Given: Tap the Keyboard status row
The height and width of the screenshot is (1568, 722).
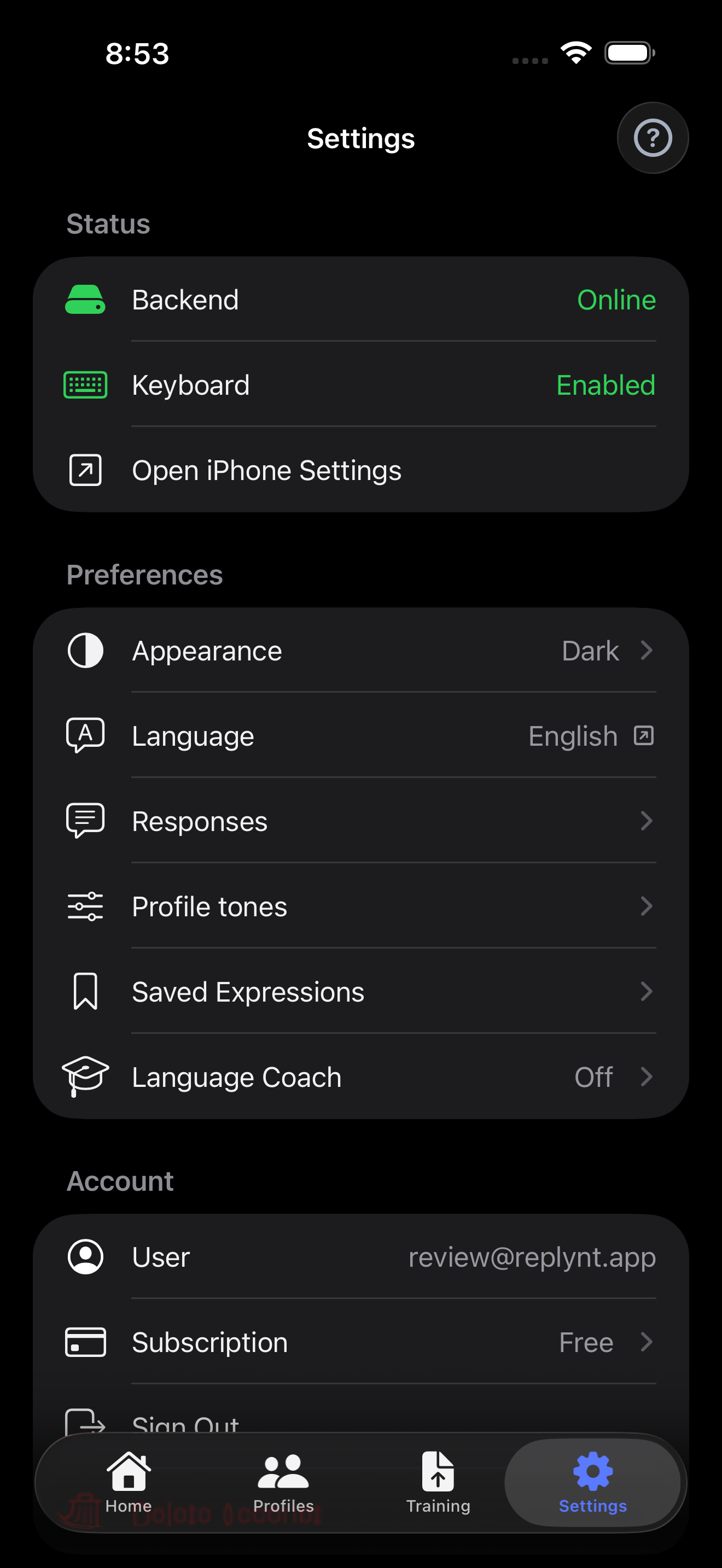Looking at the screenshot, I should (x=361, y=385).
